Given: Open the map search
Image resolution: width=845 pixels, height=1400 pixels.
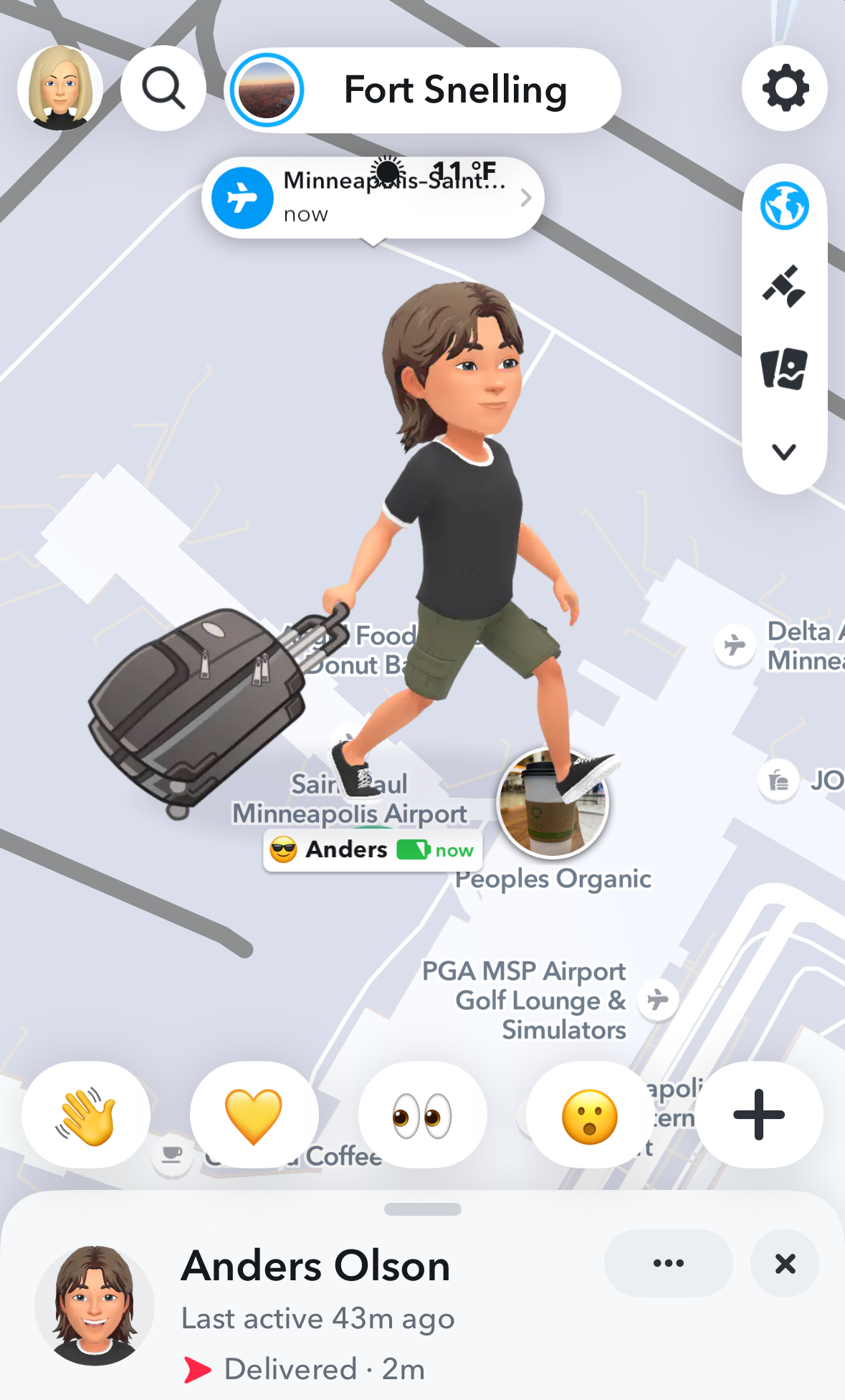Looking at the screenshot, I should coord(163,88).
